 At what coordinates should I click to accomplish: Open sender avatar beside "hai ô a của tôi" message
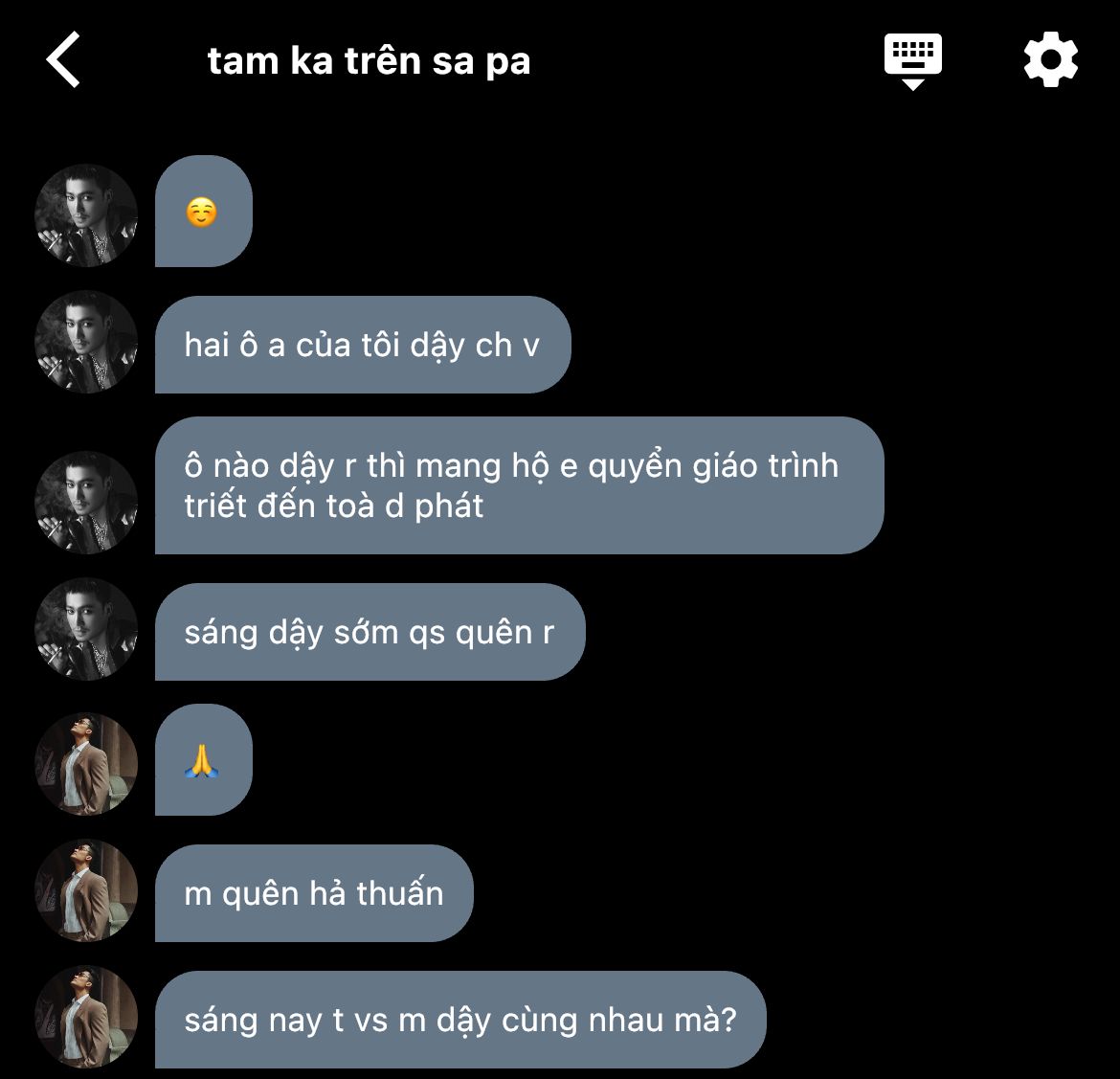click(x=86, y=343)
